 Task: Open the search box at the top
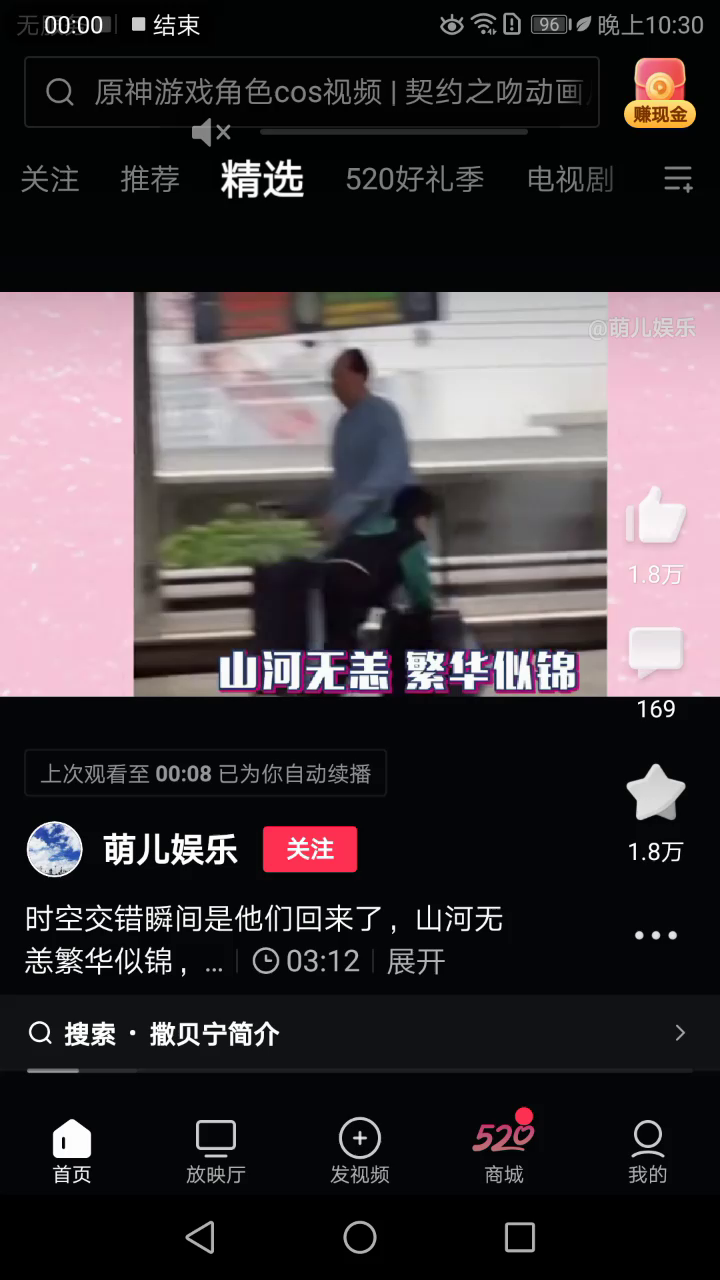click(310, 92)
